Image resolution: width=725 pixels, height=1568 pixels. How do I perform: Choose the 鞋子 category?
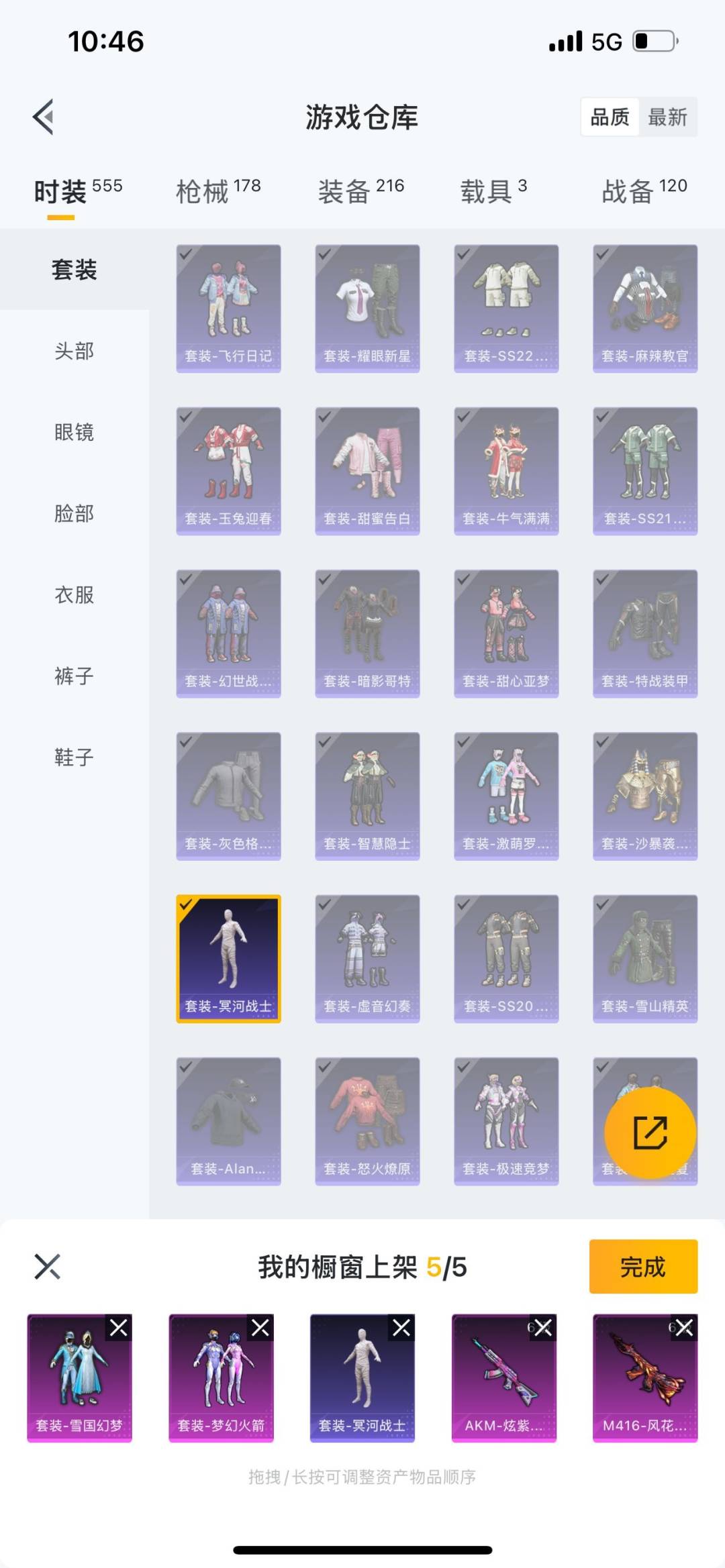(75, 757)
